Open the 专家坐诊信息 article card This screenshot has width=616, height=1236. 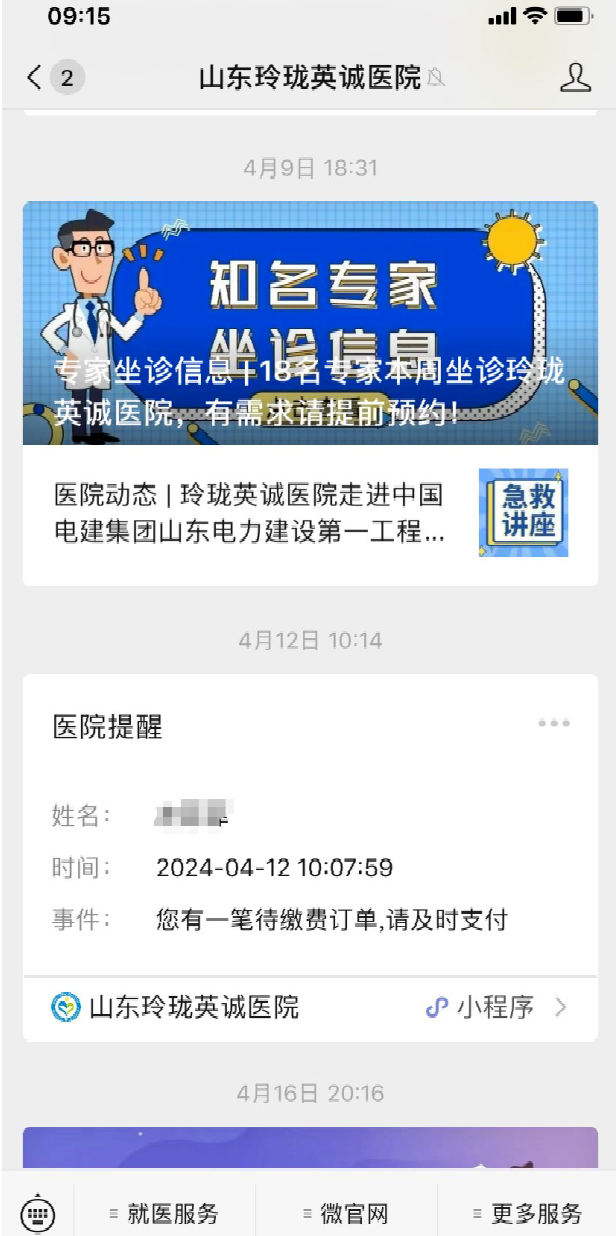[x=310, y=323]
